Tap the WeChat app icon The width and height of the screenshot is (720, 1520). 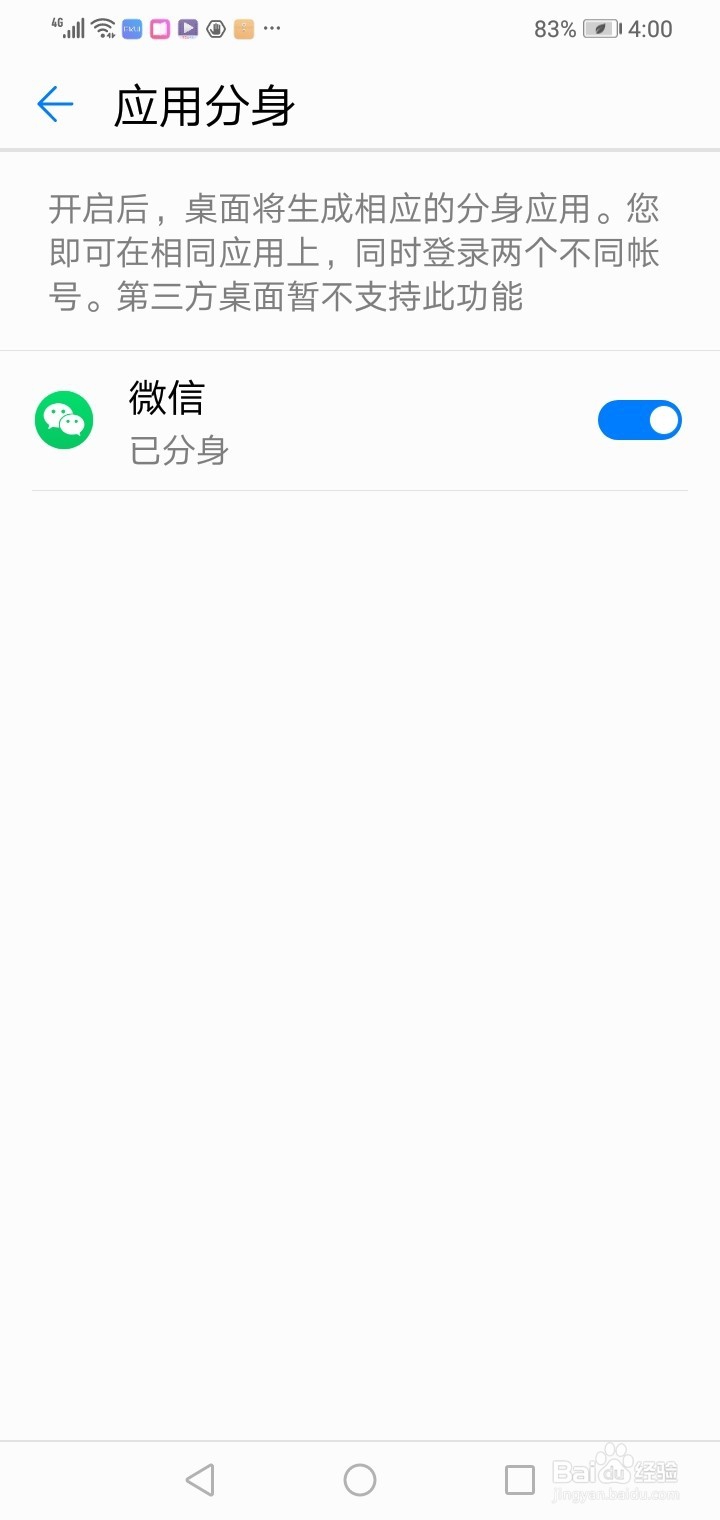coord(64,420)
